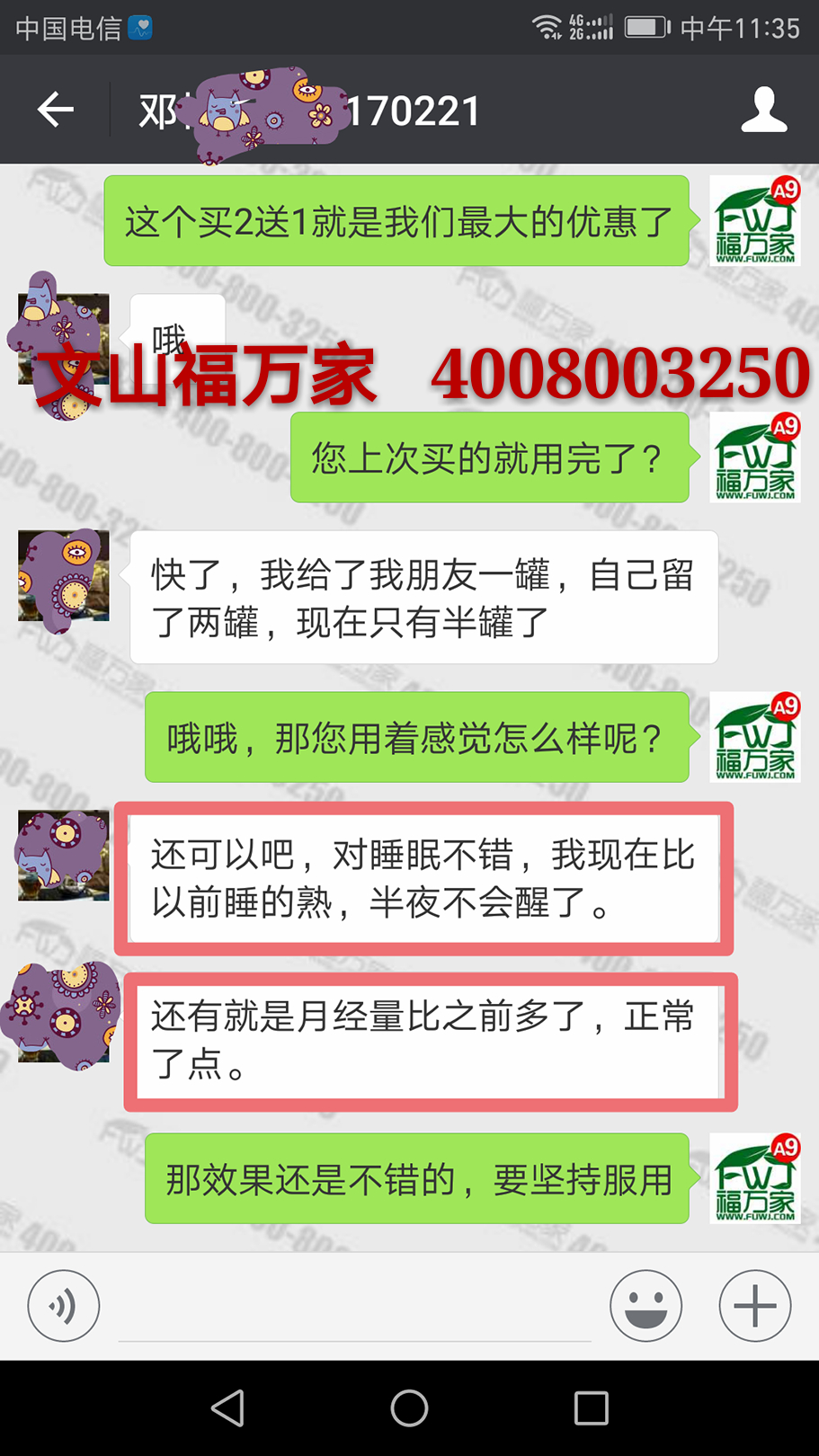Image resolution: width=819 pixels, height=1456 pixels.
Task: Focus the message text field
Action: (x=354, y=1310)
